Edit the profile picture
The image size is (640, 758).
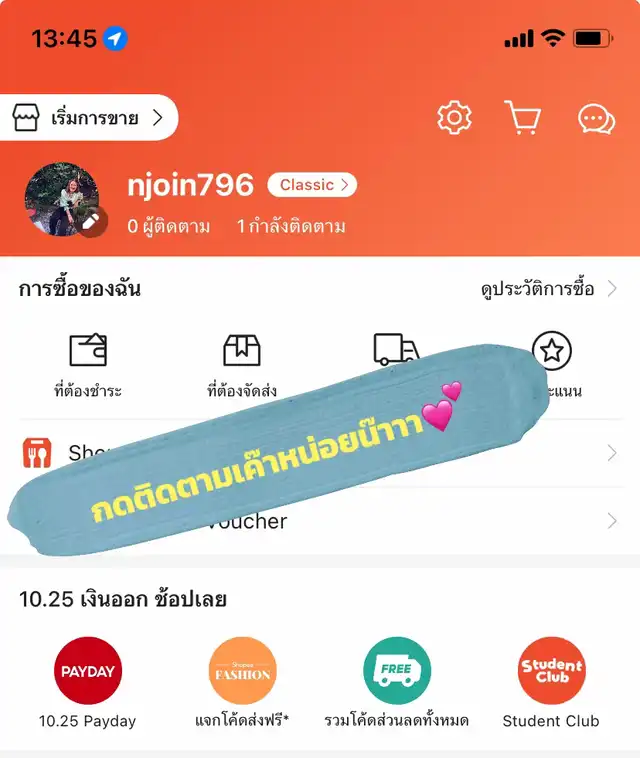click(93, 221)
